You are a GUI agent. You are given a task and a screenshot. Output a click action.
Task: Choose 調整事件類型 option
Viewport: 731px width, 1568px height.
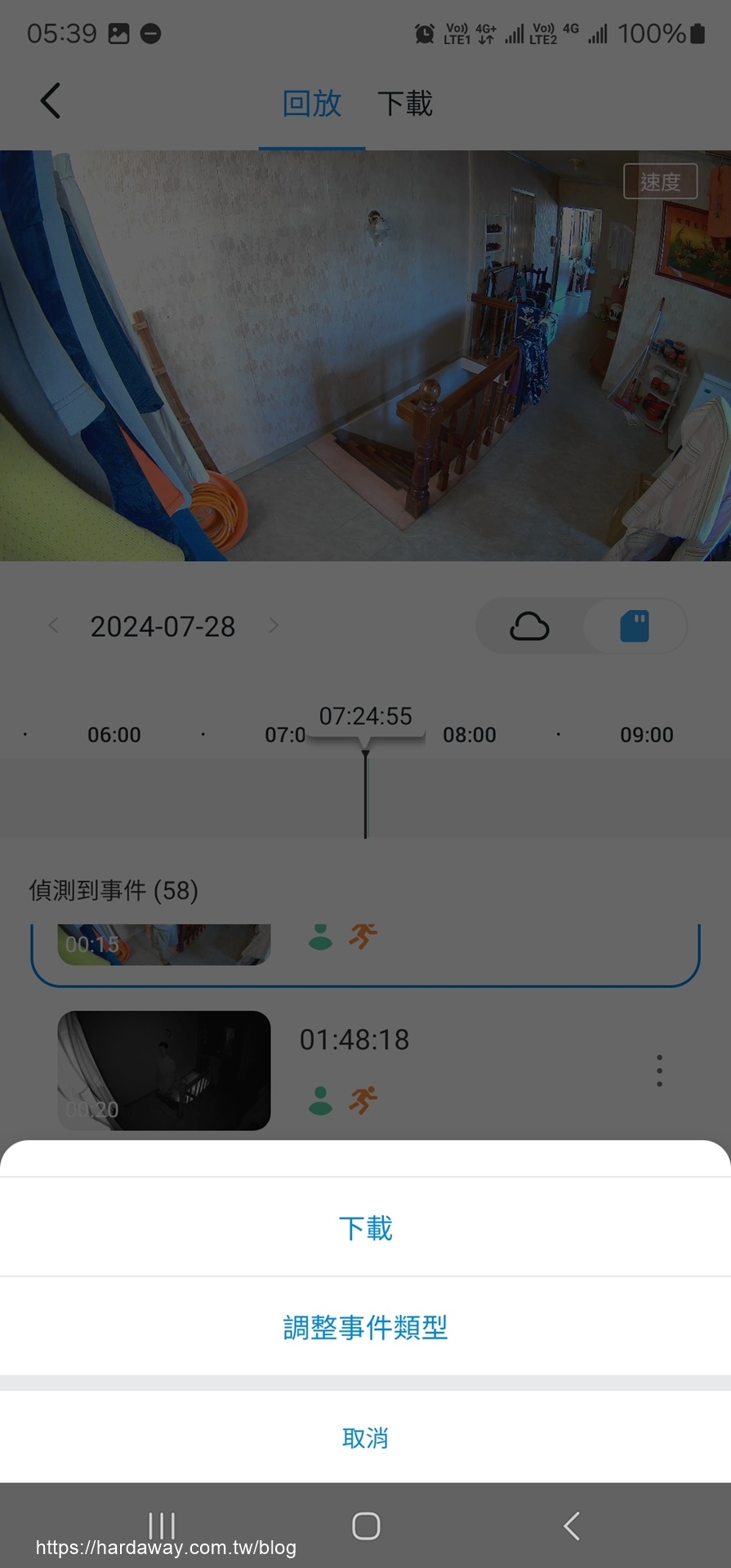pyautogui.click(x=365, y=1327)
